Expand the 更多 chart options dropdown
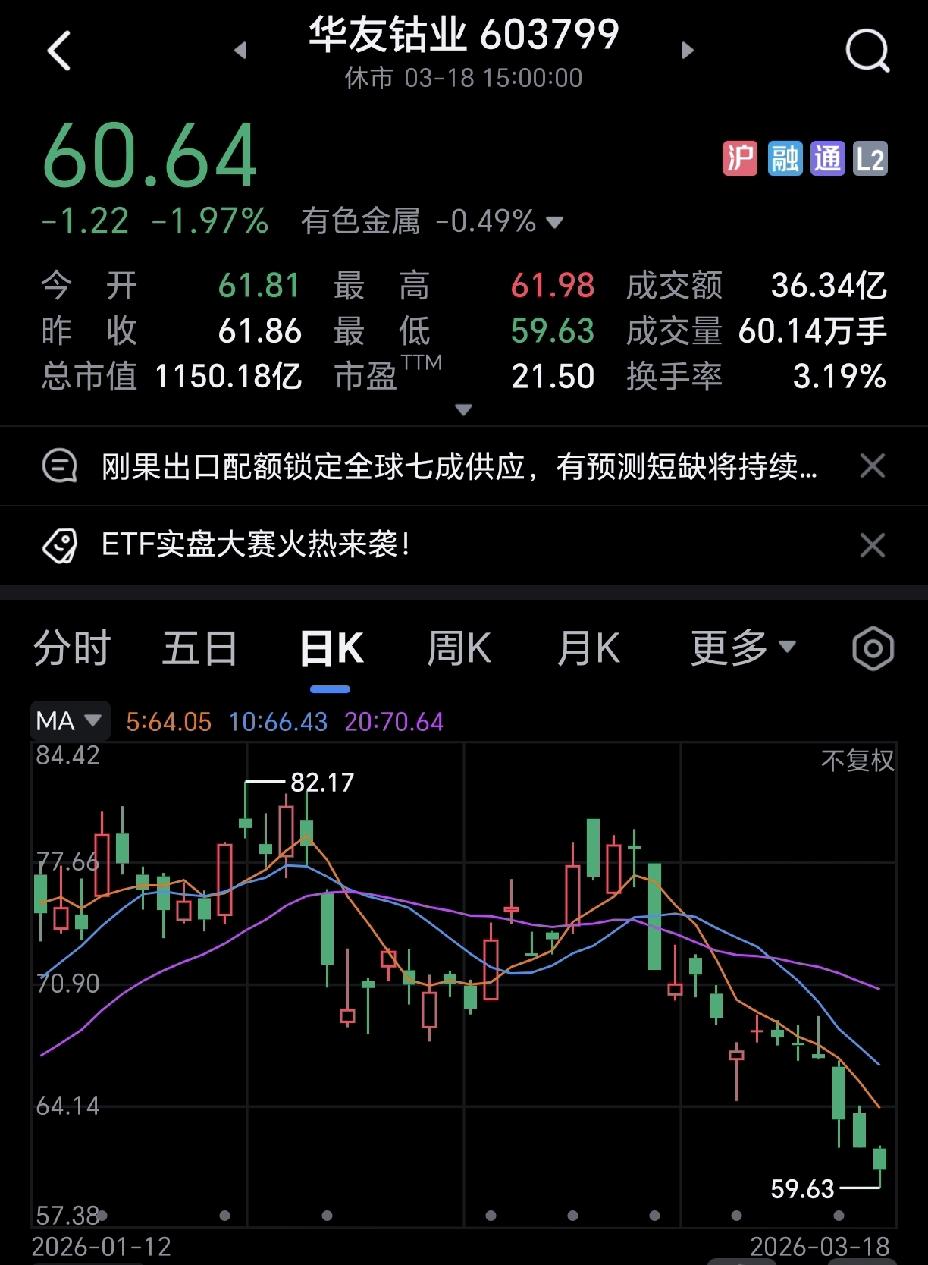Image resolution: width=928 pixels, height=1265 pixels. [743, 649]
